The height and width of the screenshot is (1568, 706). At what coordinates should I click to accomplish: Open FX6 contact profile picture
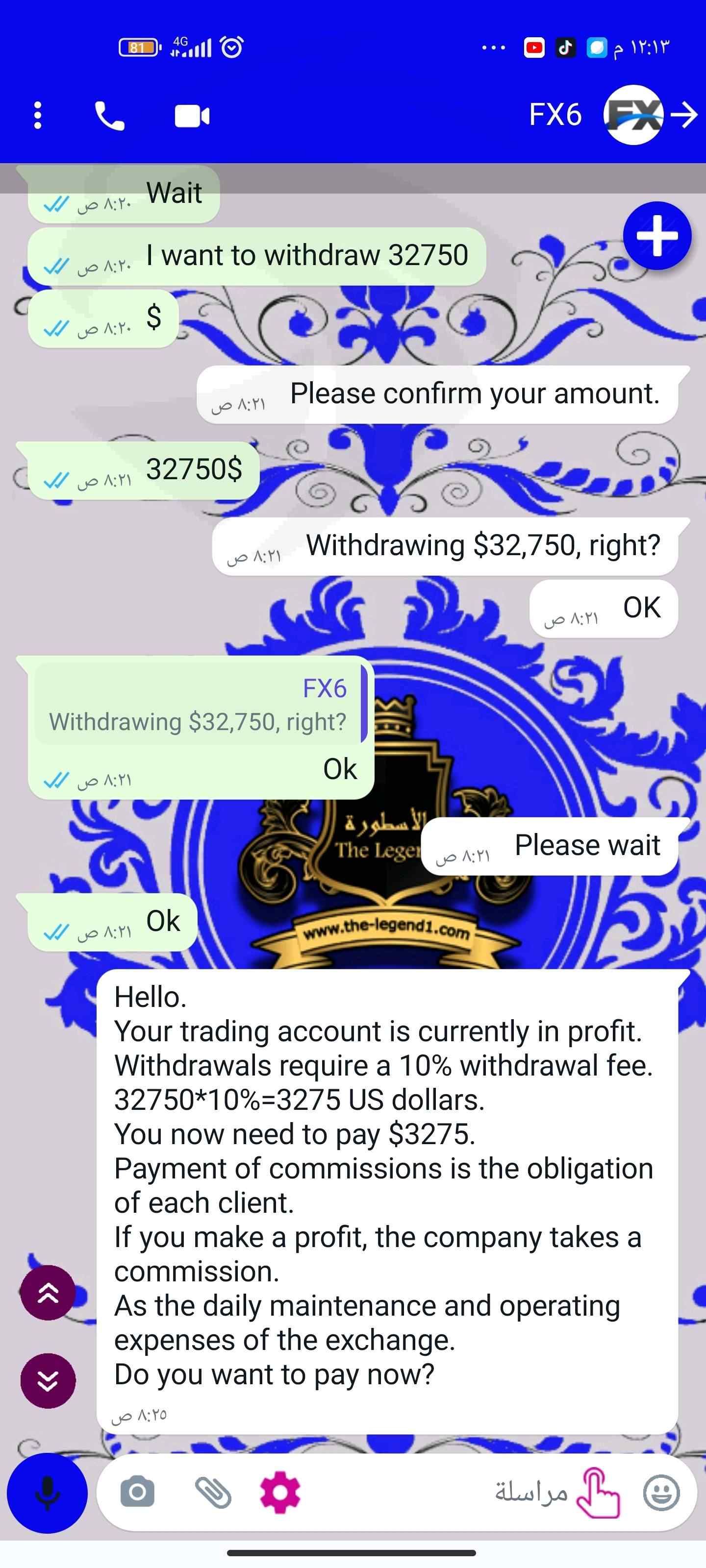pos(633,115)
